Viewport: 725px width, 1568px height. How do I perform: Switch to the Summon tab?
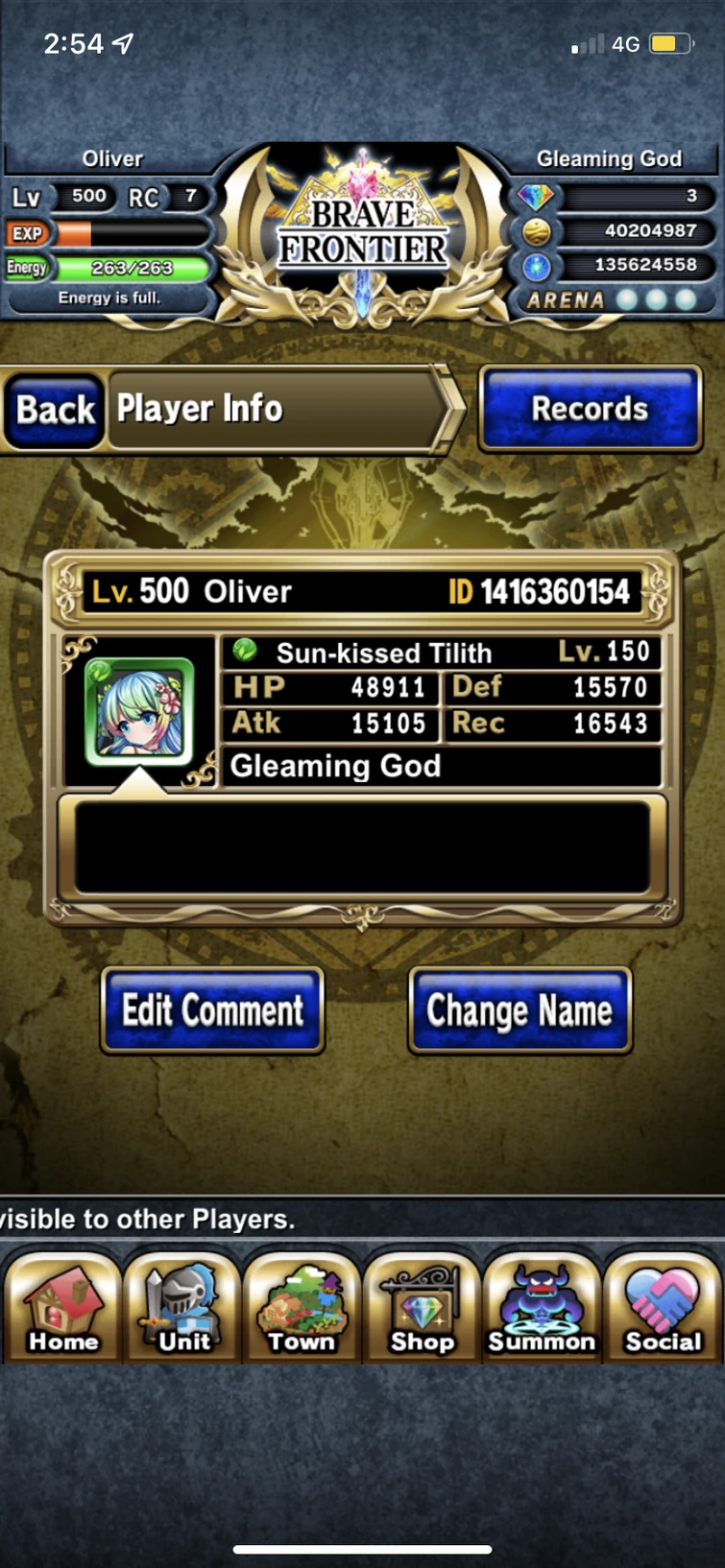(x=542, y=1307)
